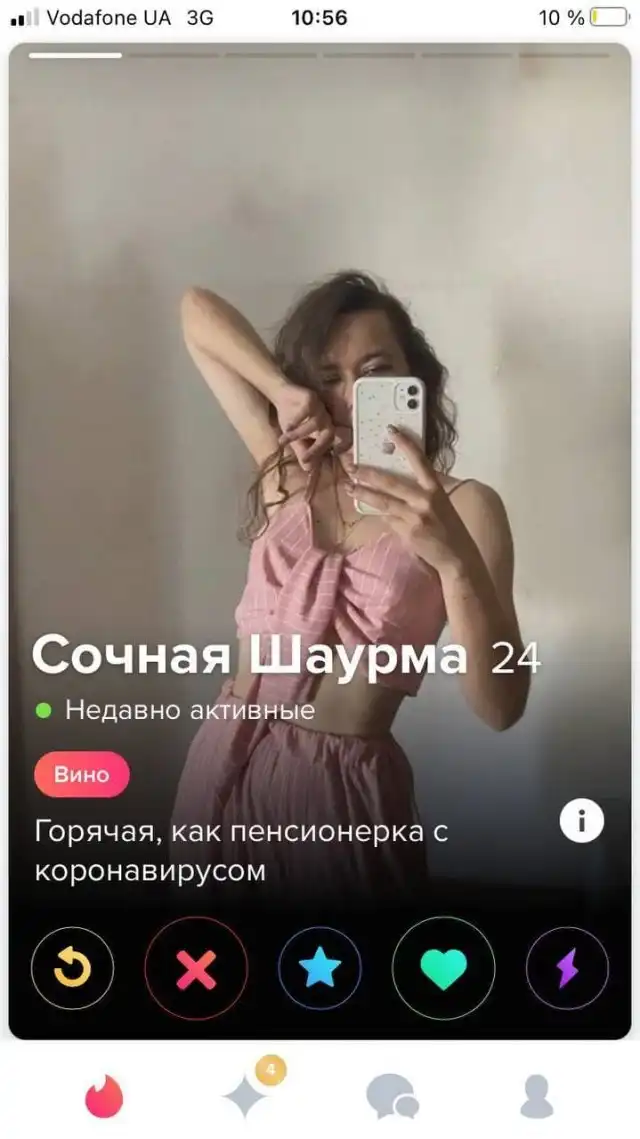The height and width of the screenshot is (1139, 640).
Task: Tap the Вино interest chip
Action: click(x=82, y=775)
